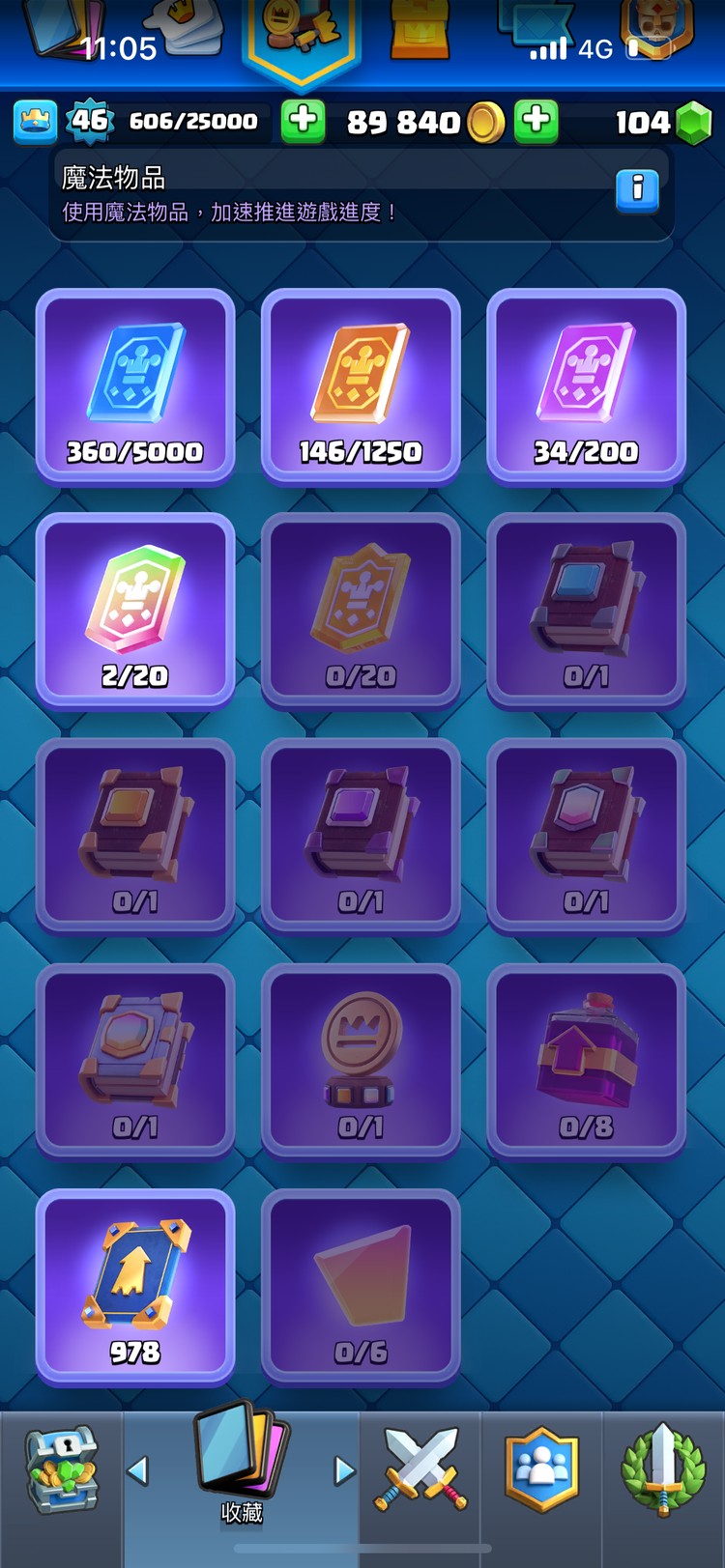Open the clan social tab
Image resolution: width=725 pixels, height=1568 pixels.
point(541,1468)
